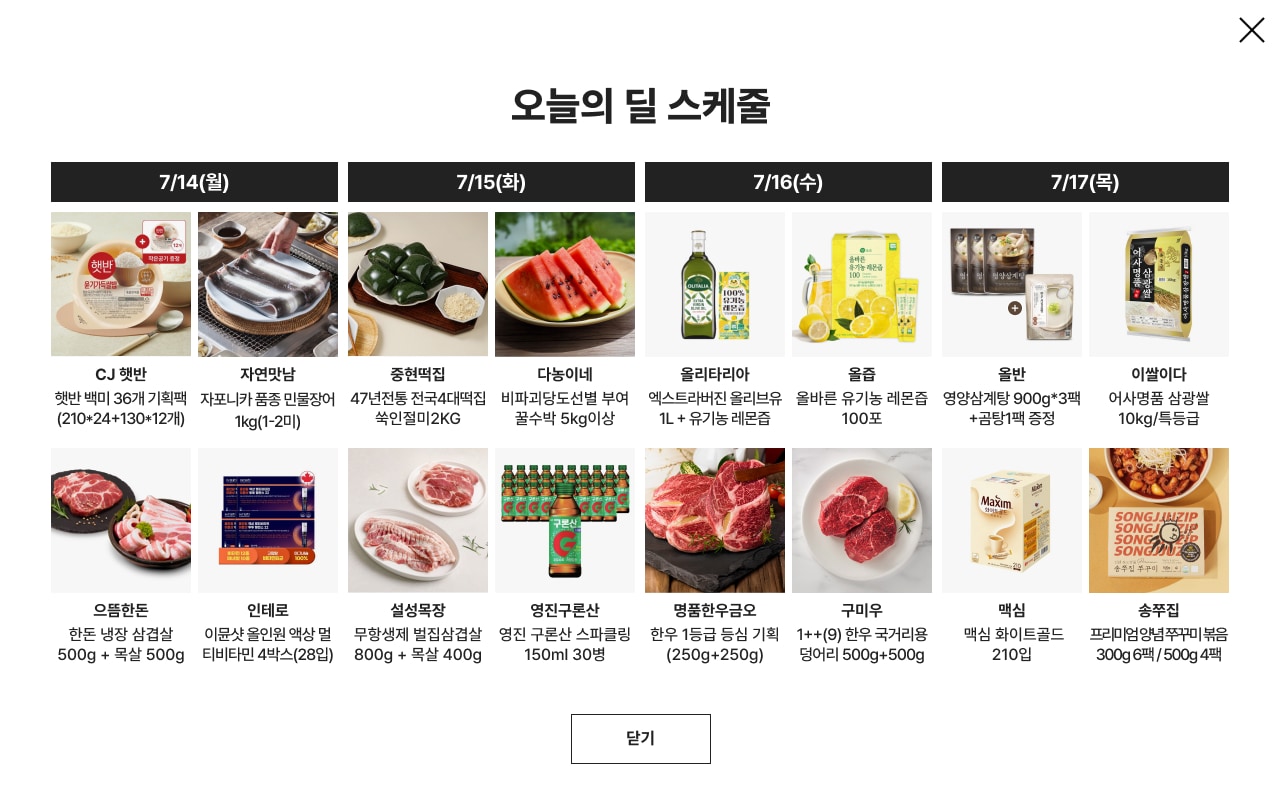This screenshot has width=1282, height=810.
Task: Select the 올리타리아 올리브유 deal
Action: coord(715,284)
